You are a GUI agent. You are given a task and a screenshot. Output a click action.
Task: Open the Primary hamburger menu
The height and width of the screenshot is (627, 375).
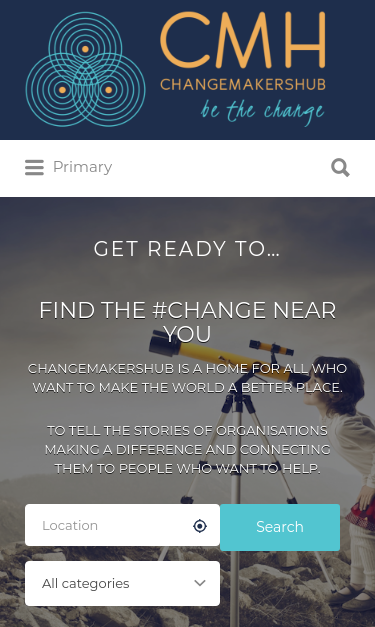pyautogui.click(x=68, y=168)
